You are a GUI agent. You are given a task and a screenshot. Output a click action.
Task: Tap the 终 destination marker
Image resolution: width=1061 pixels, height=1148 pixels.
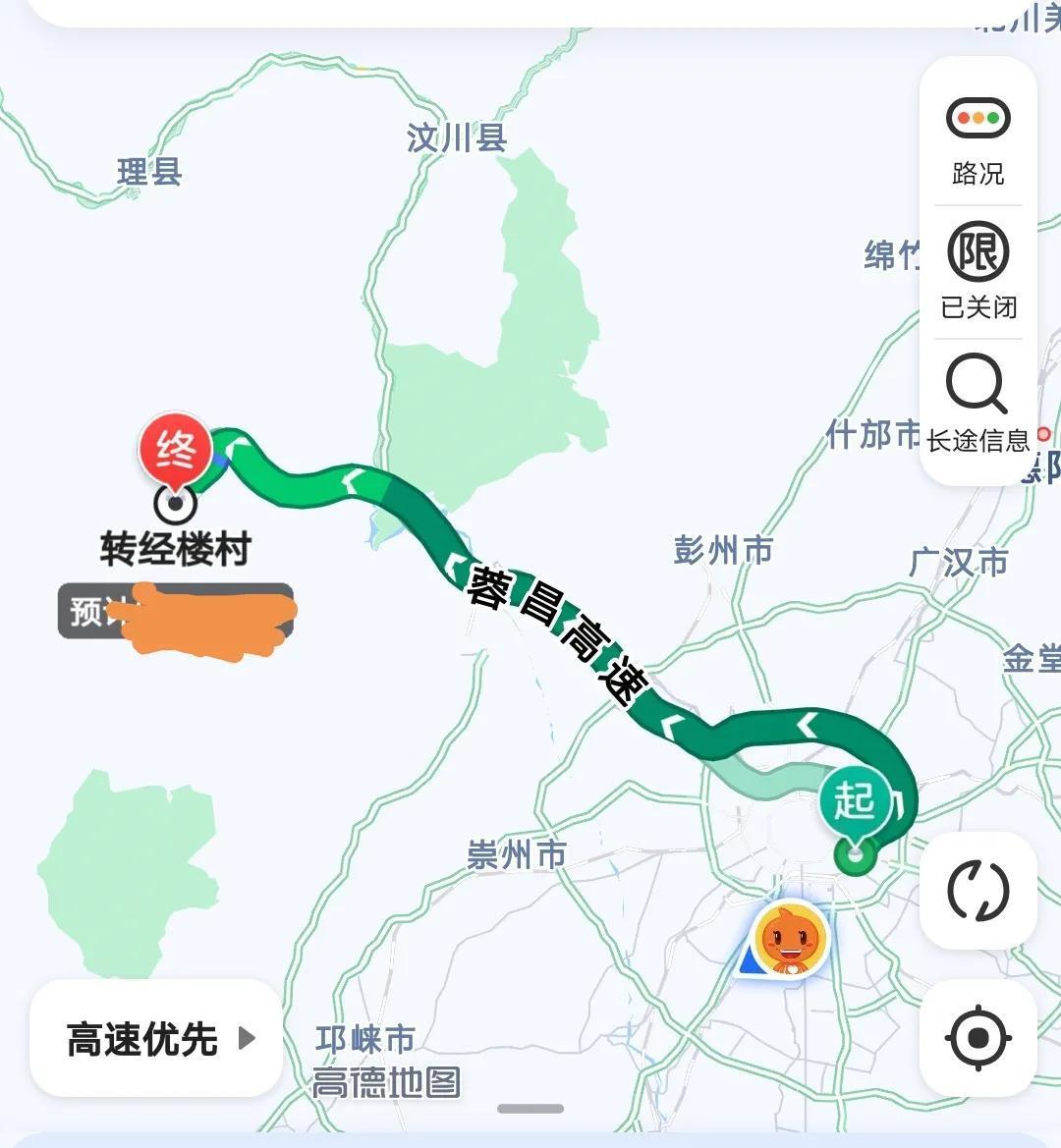[176, 453]
